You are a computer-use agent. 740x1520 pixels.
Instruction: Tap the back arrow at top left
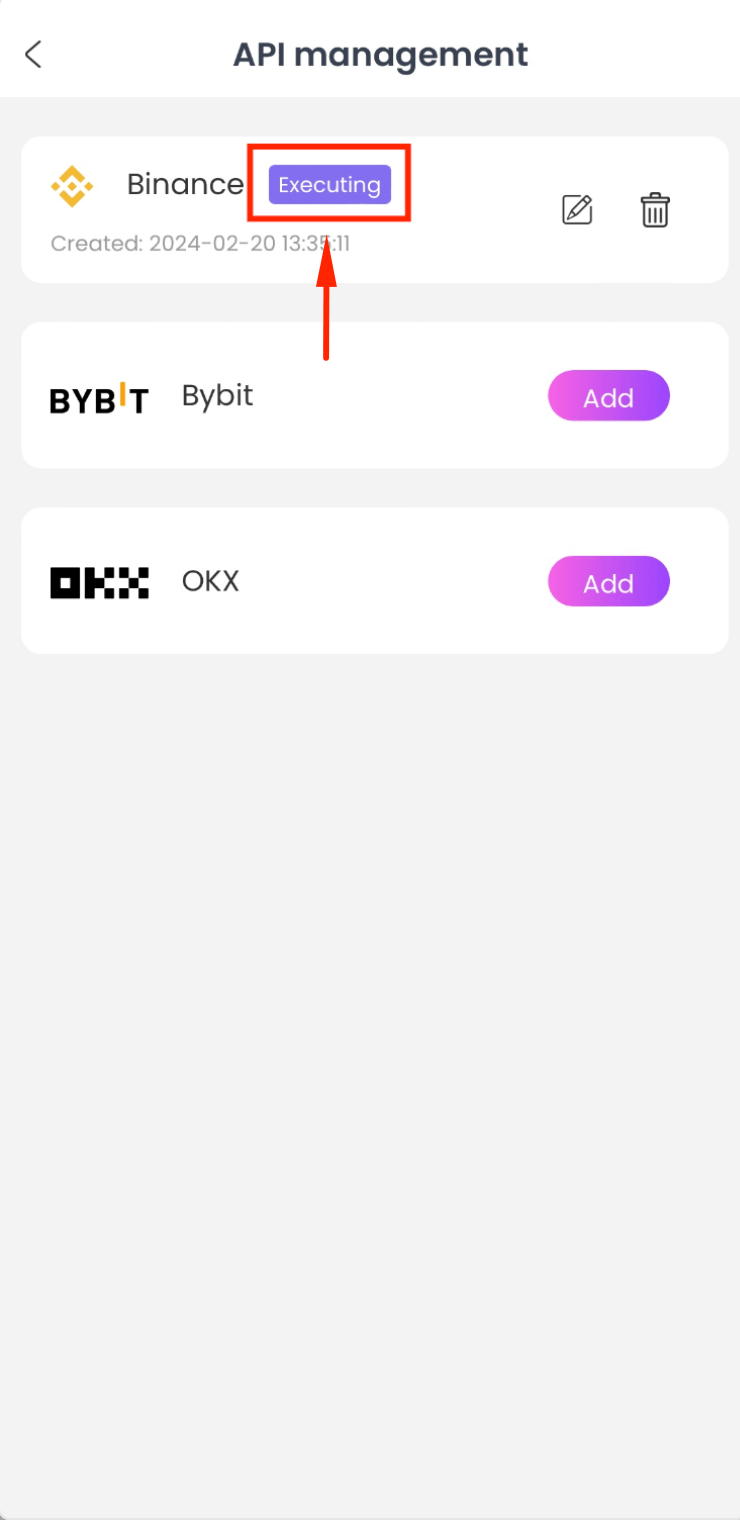tap(33, 55)
